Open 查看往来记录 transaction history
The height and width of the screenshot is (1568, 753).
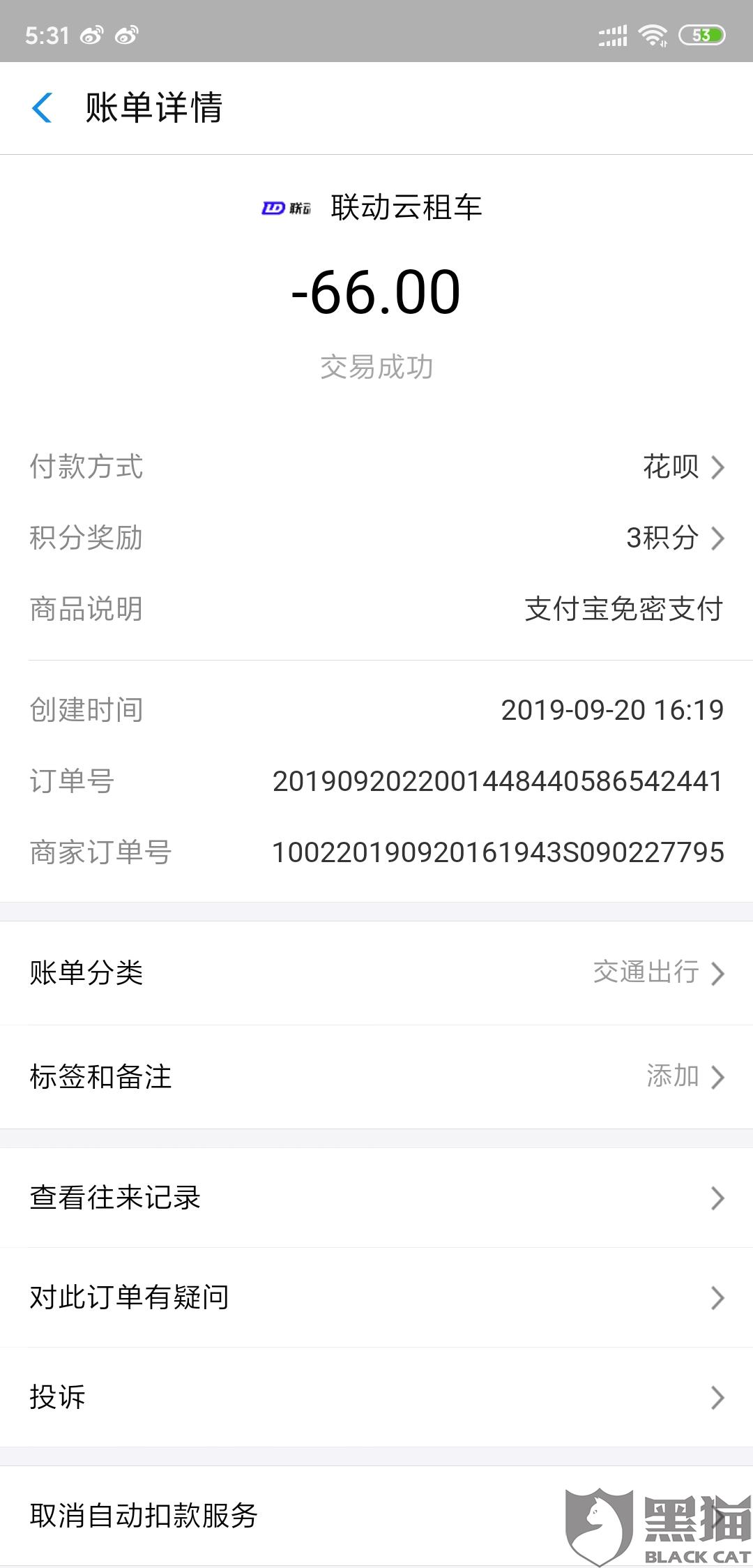pos(376,1198)
